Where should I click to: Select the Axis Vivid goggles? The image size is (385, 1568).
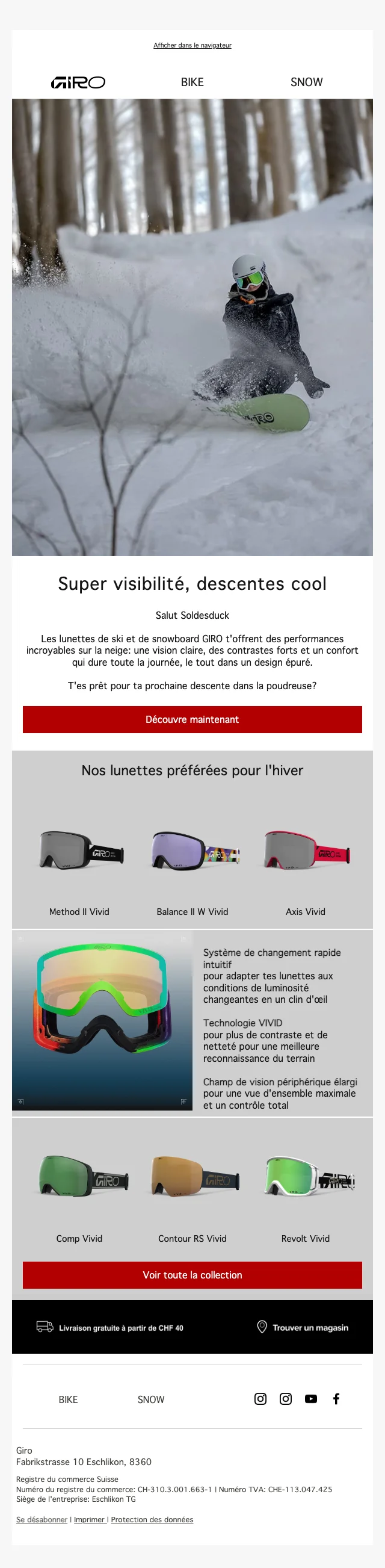[x=306, y=852]
